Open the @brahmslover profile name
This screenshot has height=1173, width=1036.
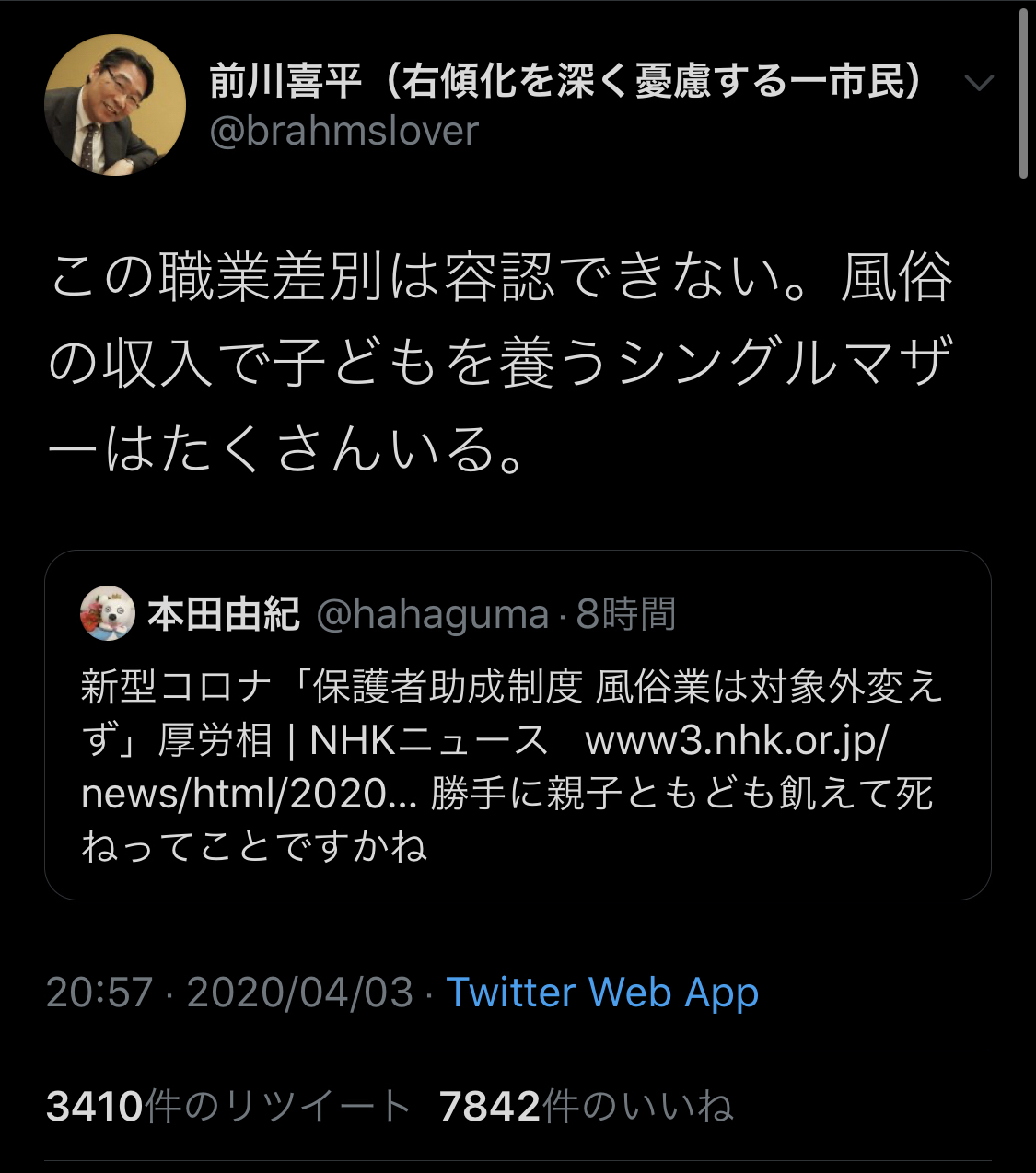pyautogui.click(x=343, y=131)
